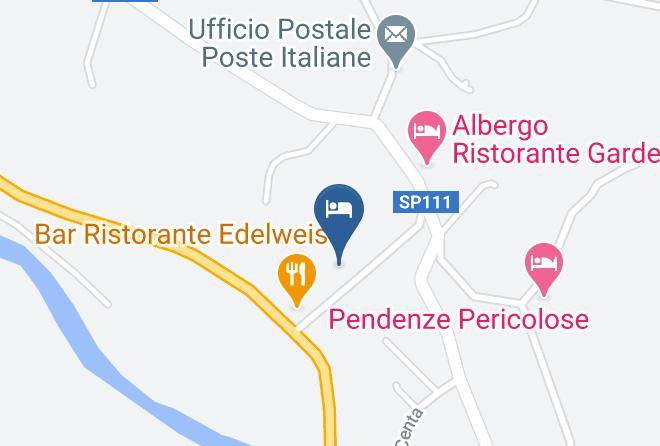Select the Albergo Ristorante Garden hotel pin
Screen dimensions: 660x446
(427, 137)
